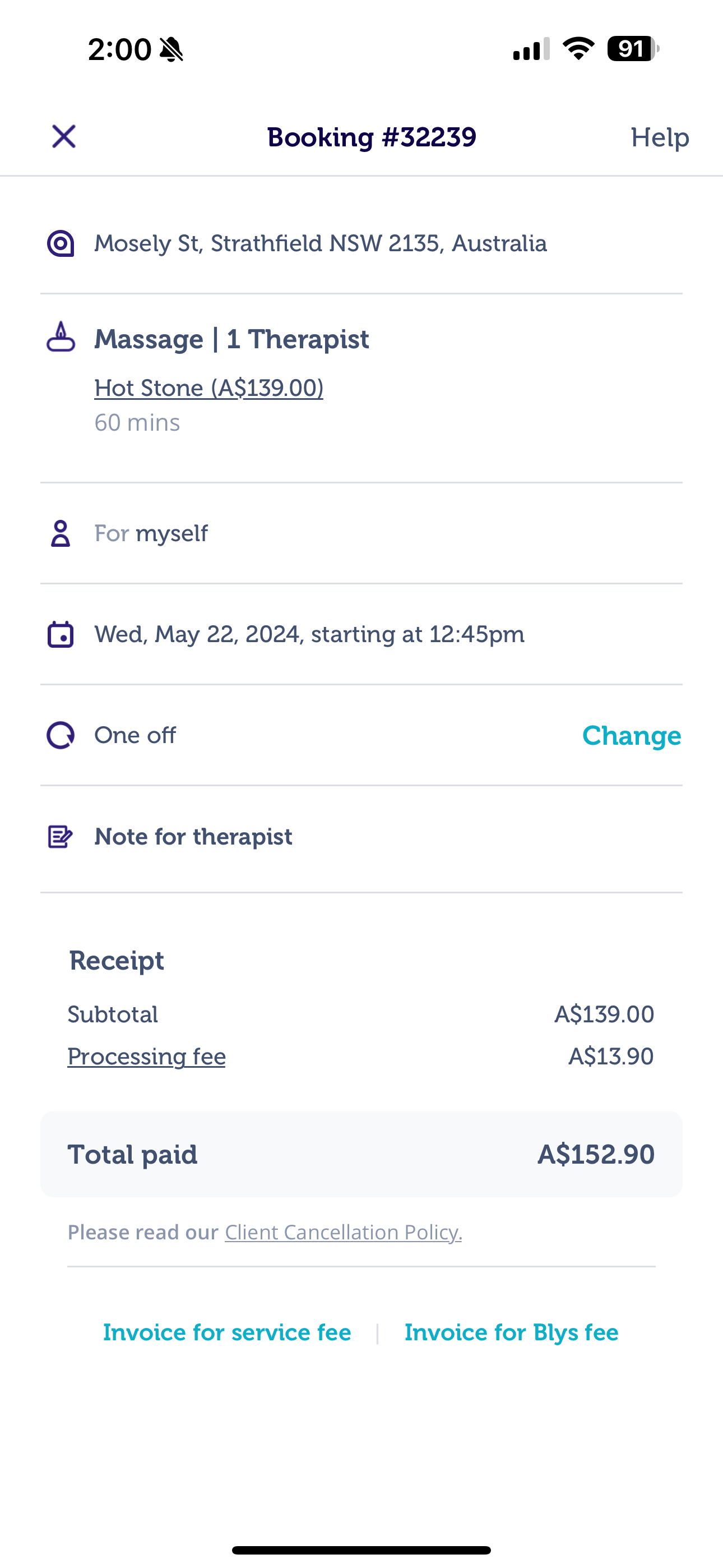
Task: Open the Invoice for service fee
Action: [x=227, y=1332]
